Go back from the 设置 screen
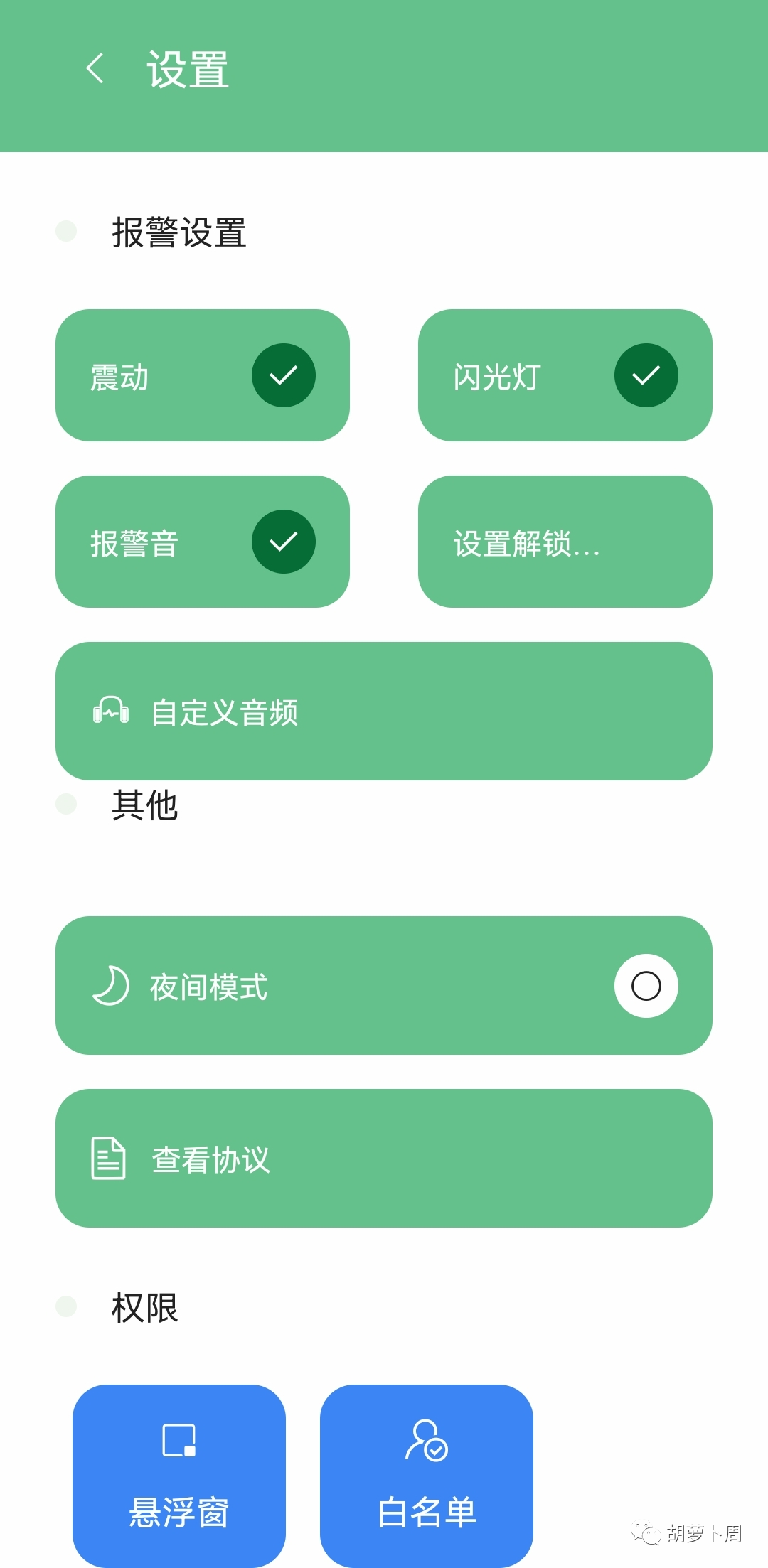The image size is (768, 1568). [x=95, y=69]
